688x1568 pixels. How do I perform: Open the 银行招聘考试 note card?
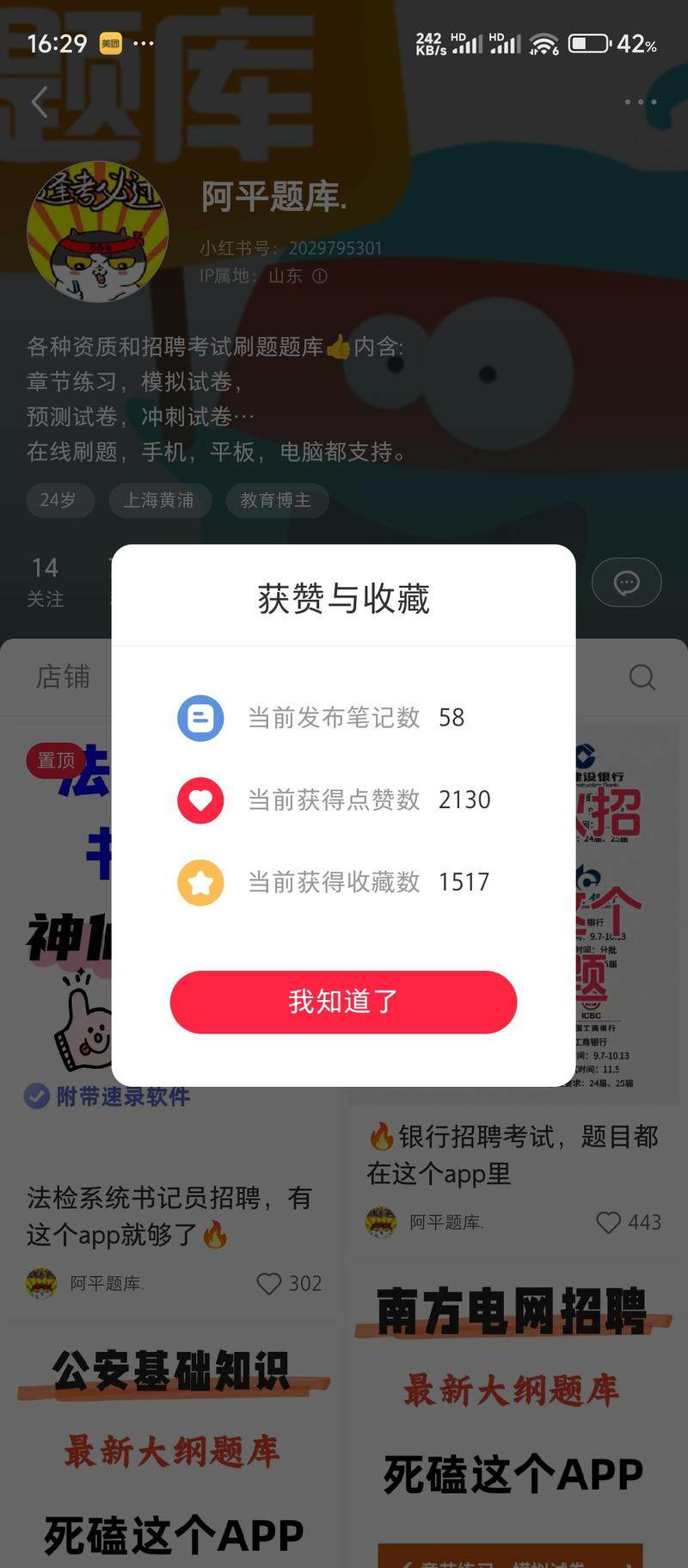[512, 1154]
